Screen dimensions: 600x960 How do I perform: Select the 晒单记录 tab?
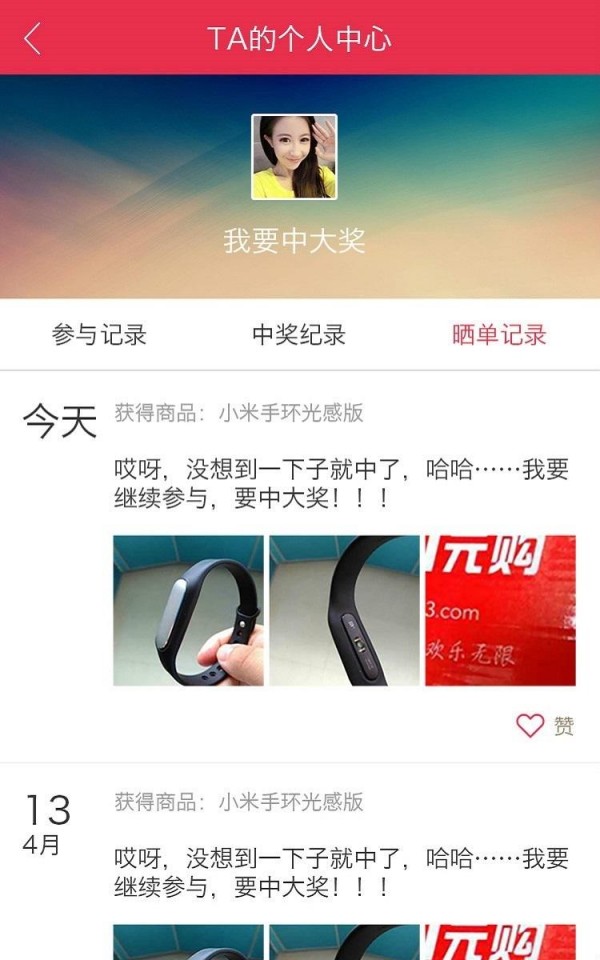(499, 335)
